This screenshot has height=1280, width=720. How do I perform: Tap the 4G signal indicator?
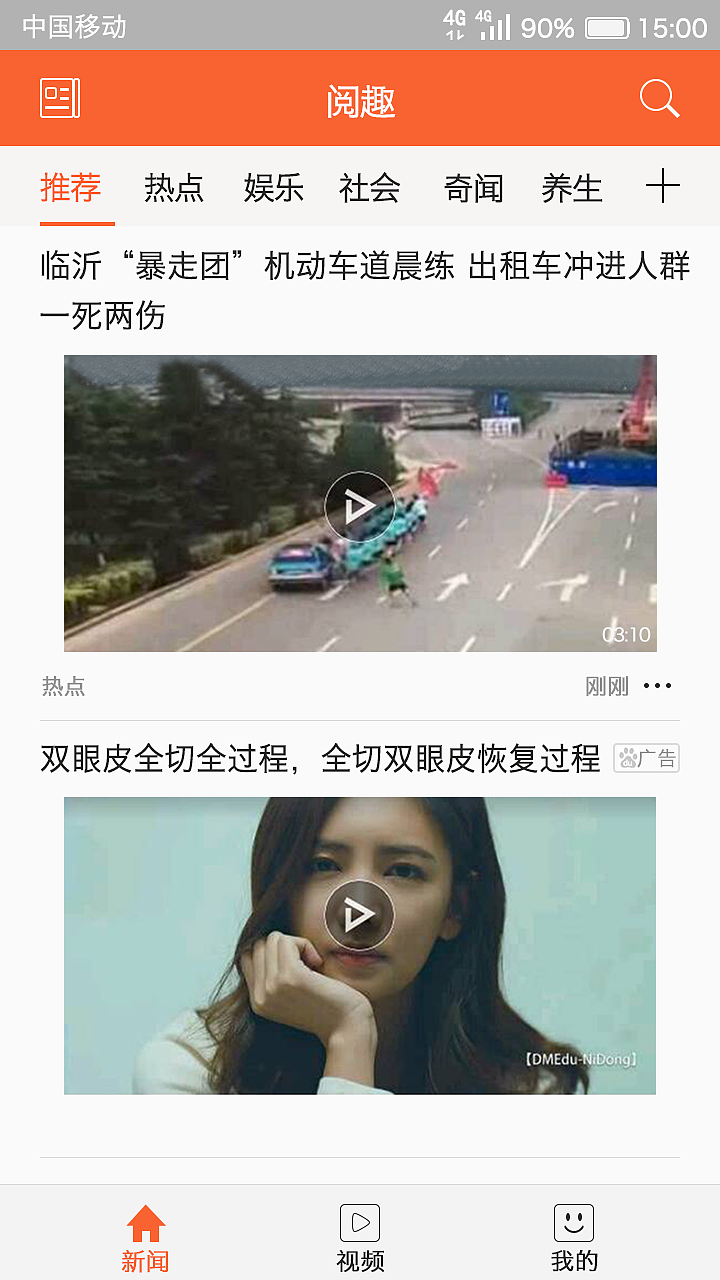point(453,27)
